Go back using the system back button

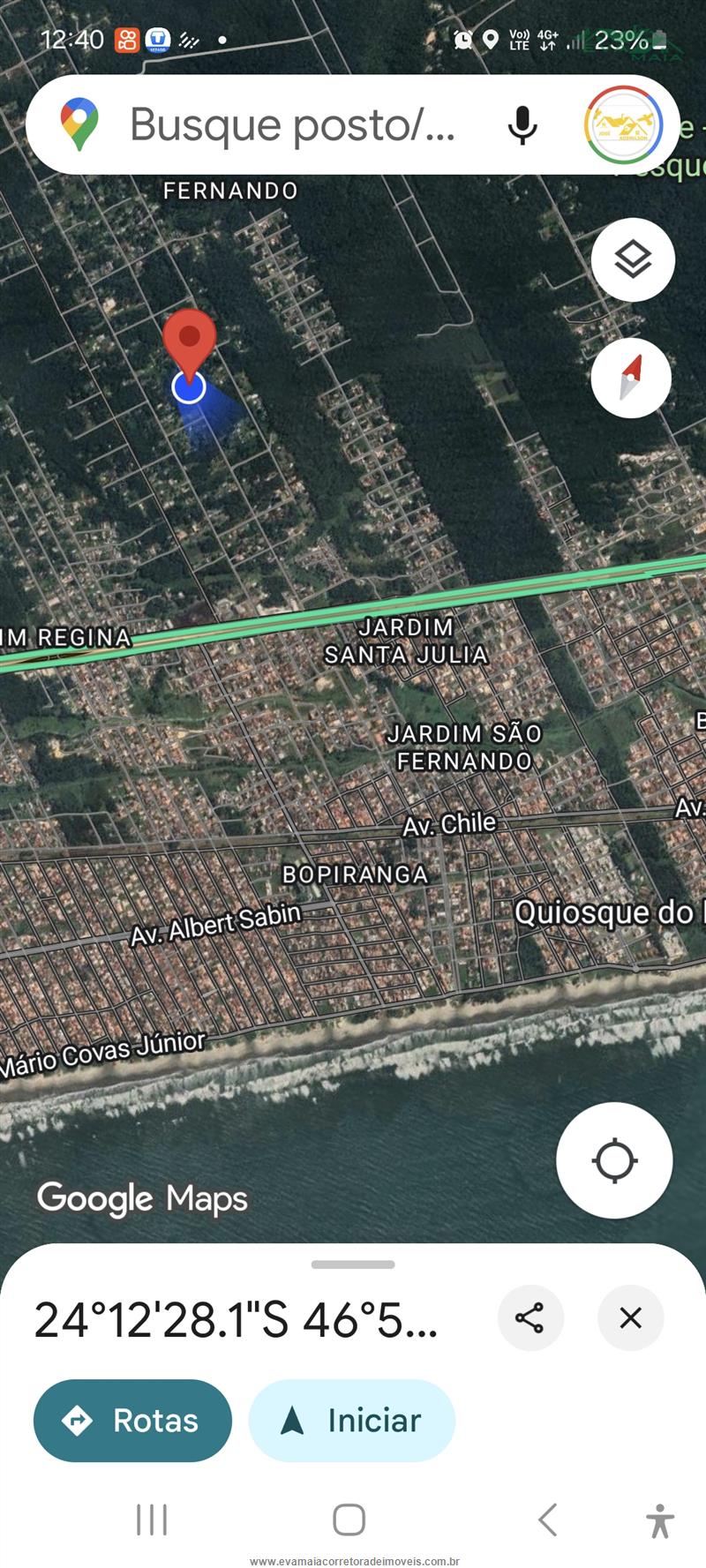547,1519
